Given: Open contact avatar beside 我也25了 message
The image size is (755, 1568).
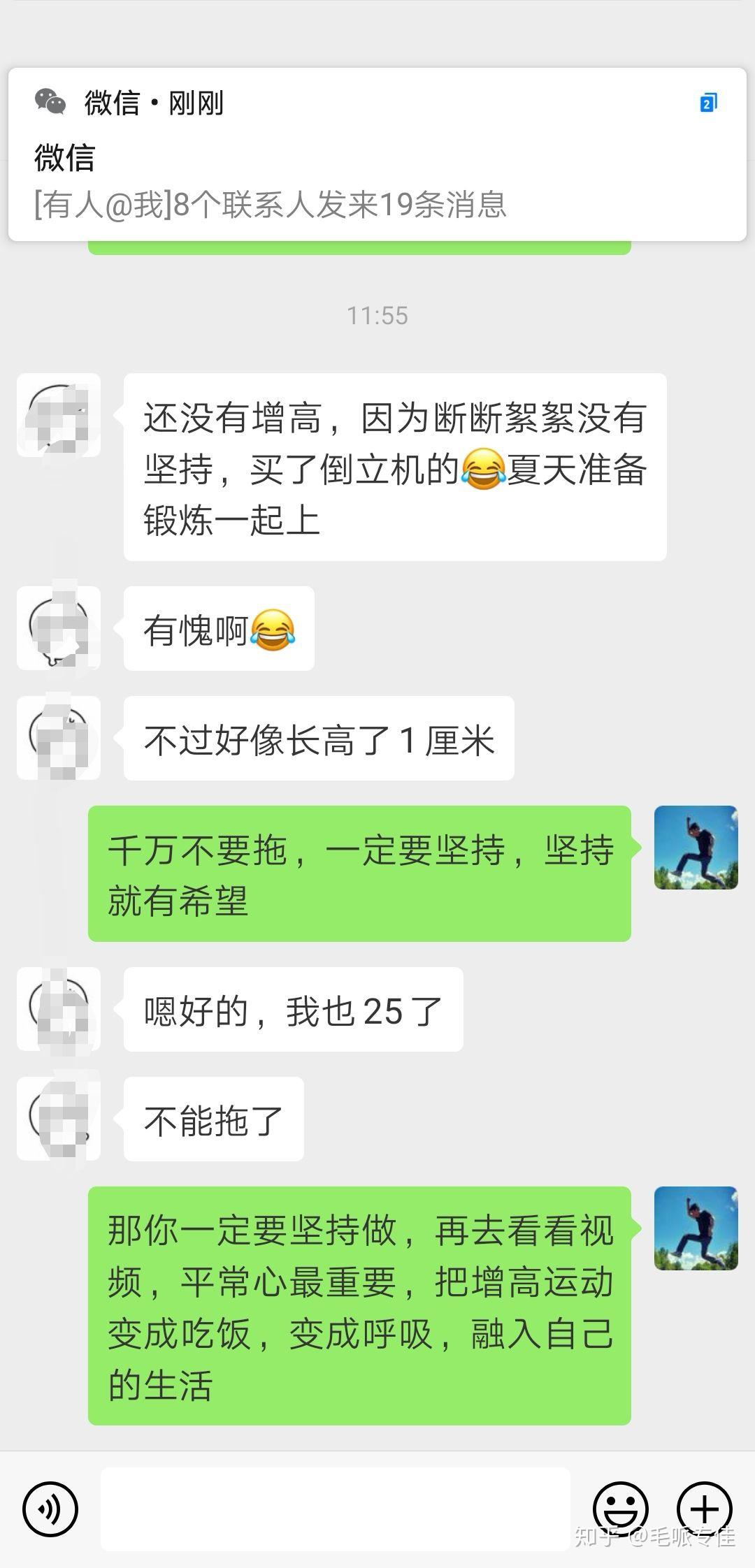Looking at the screenshot, I should 59,1009.
